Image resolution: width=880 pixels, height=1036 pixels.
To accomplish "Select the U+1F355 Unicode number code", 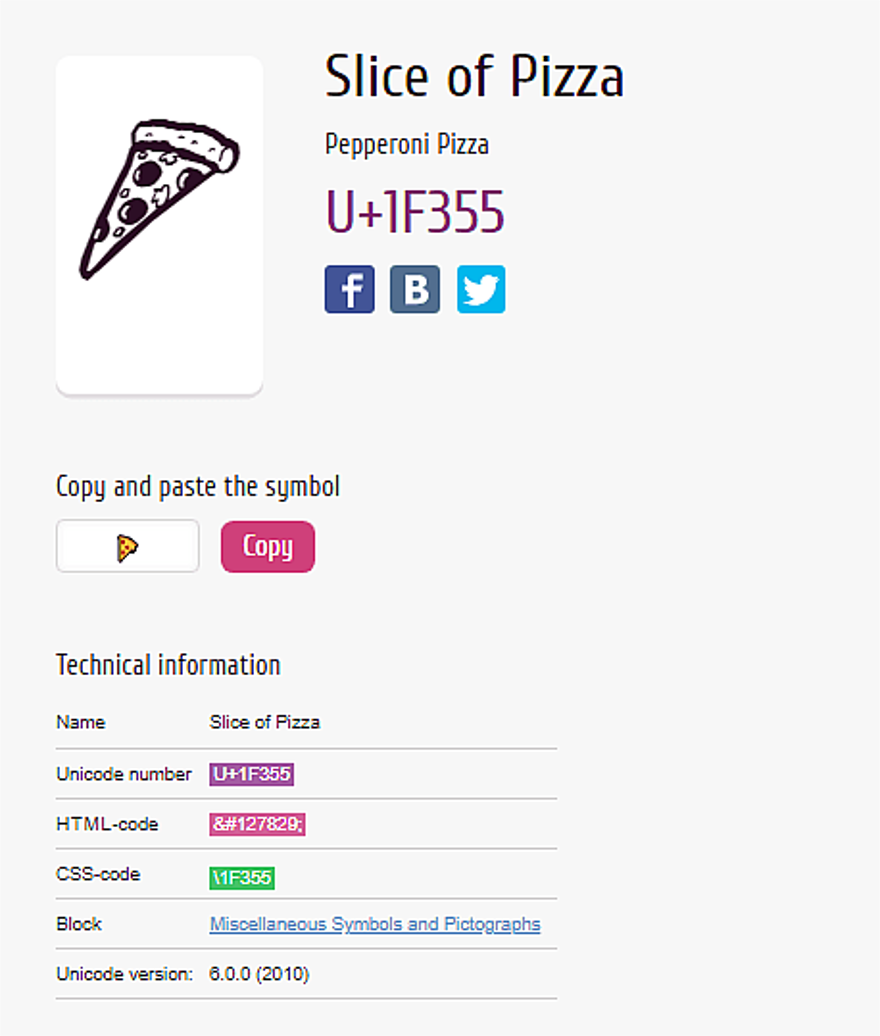I will 251,774.
